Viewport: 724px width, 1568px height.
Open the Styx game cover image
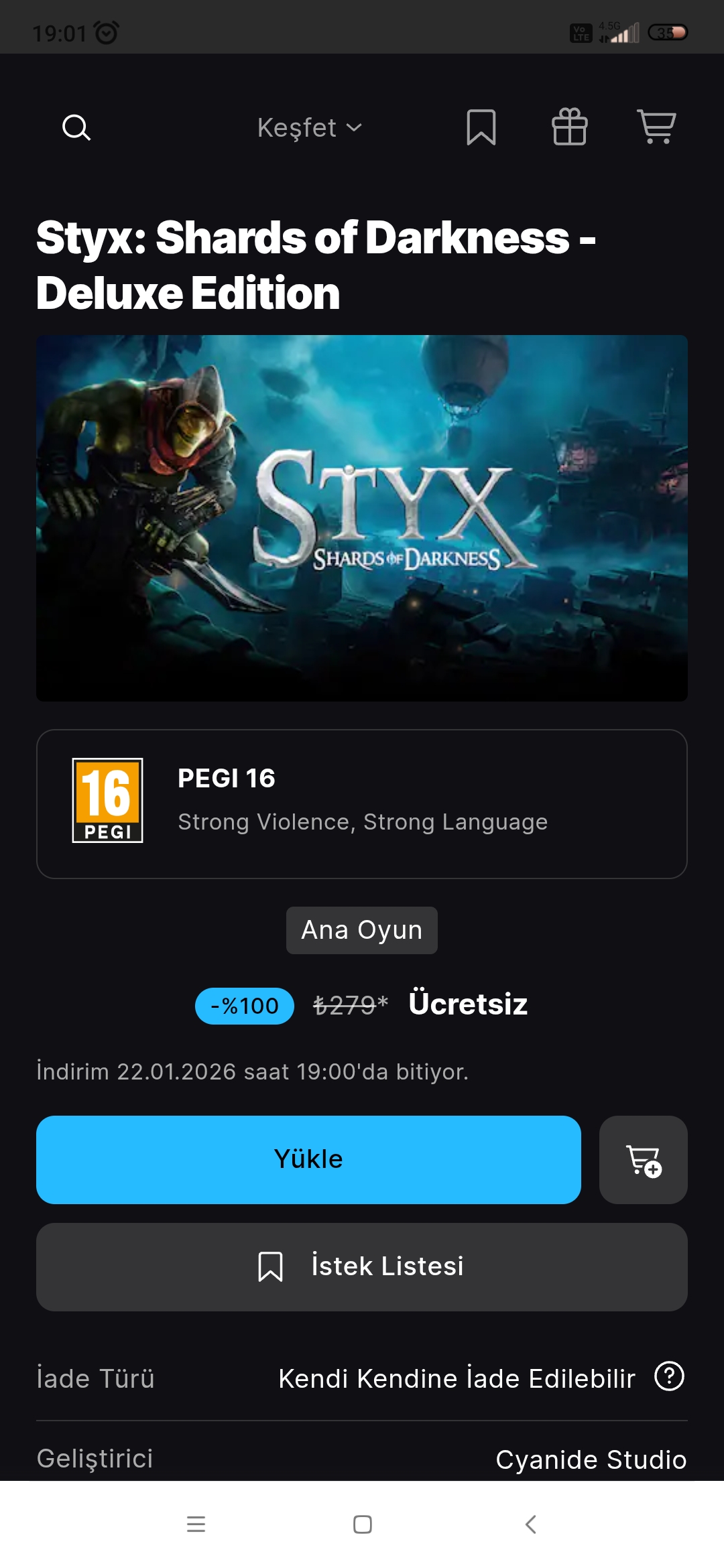click(x=362, y=518)
